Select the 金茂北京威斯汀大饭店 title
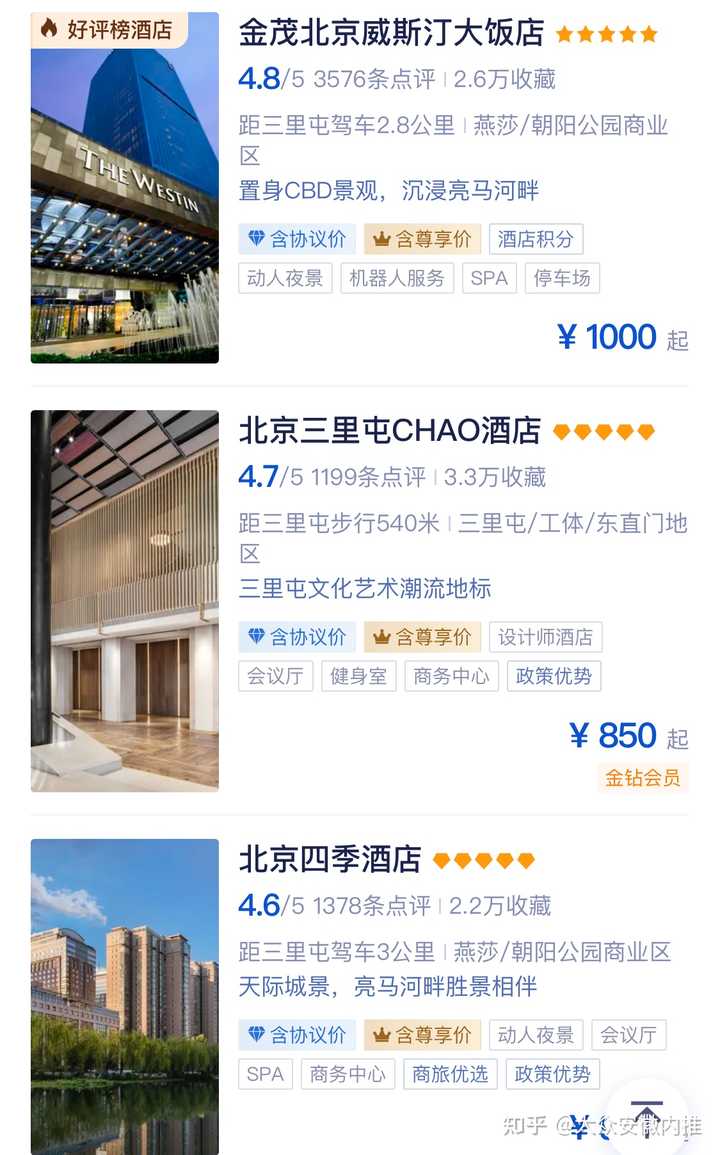 point(388,33)
